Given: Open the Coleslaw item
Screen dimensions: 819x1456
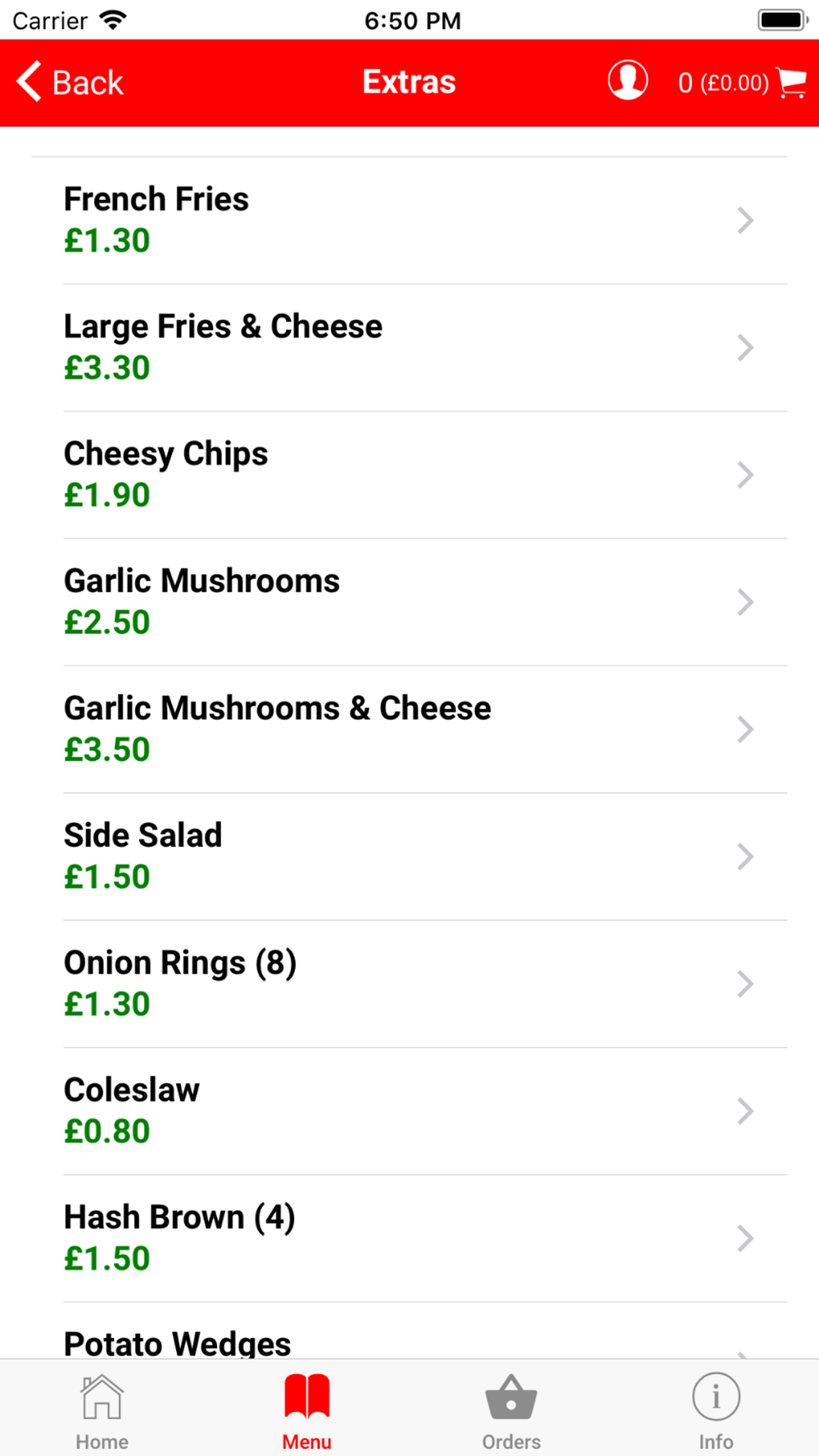Looking at the screenshot, I should tap(409, 1111).
